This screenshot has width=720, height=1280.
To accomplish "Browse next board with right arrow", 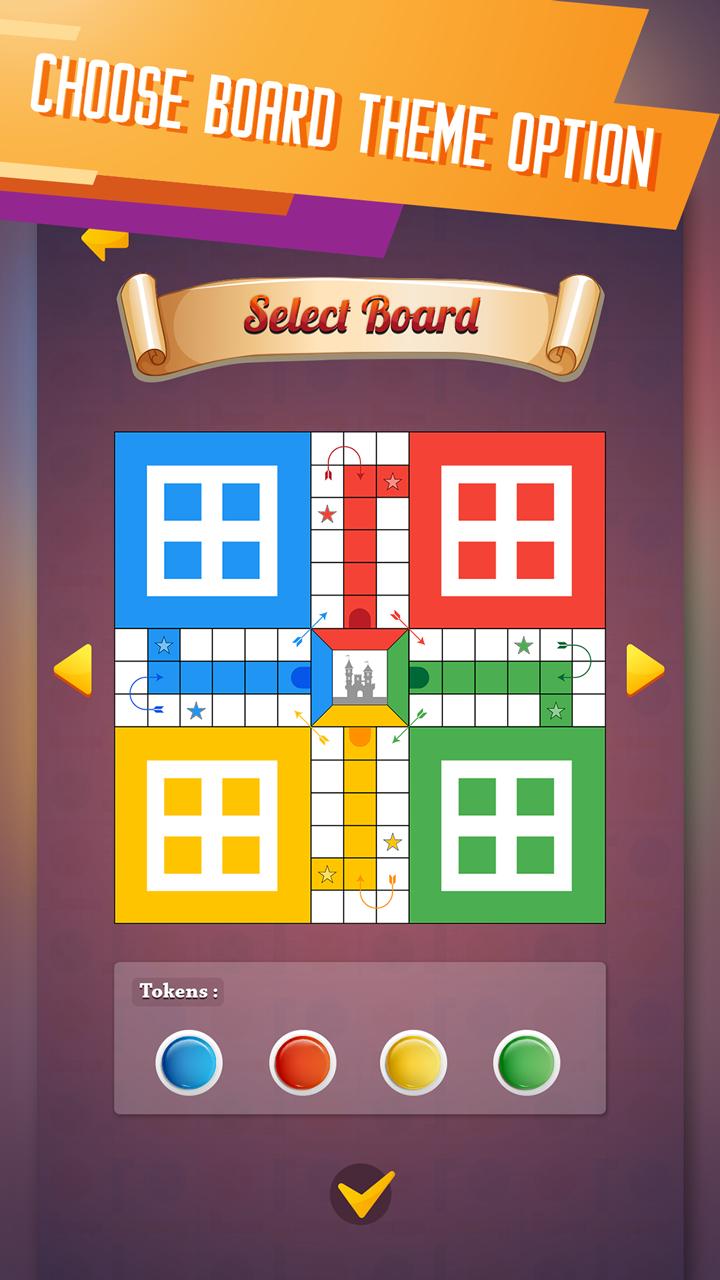I will 645,668.
